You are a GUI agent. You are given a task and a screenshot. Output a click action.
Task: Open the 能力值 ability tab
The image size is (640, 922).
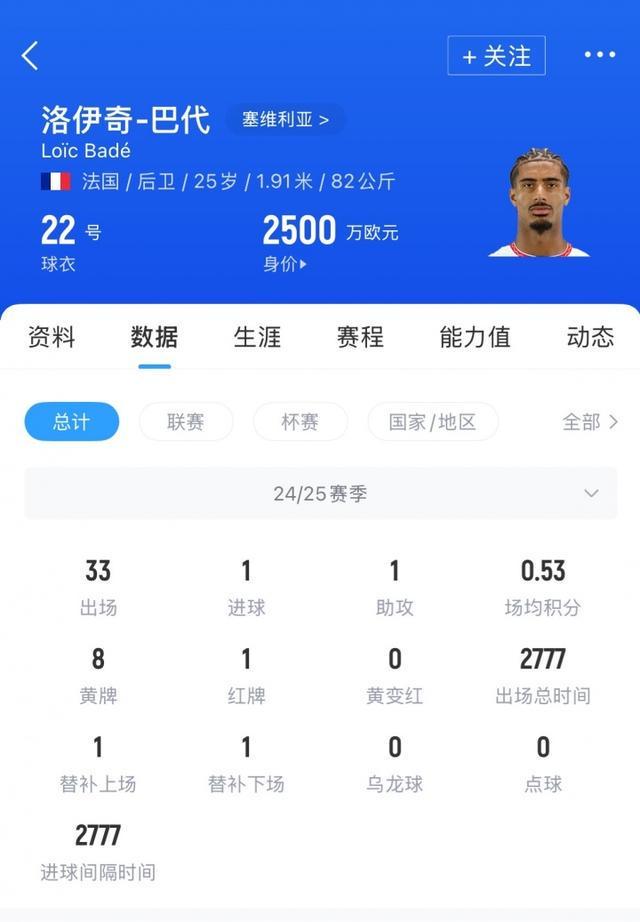[x=475, y=337]
